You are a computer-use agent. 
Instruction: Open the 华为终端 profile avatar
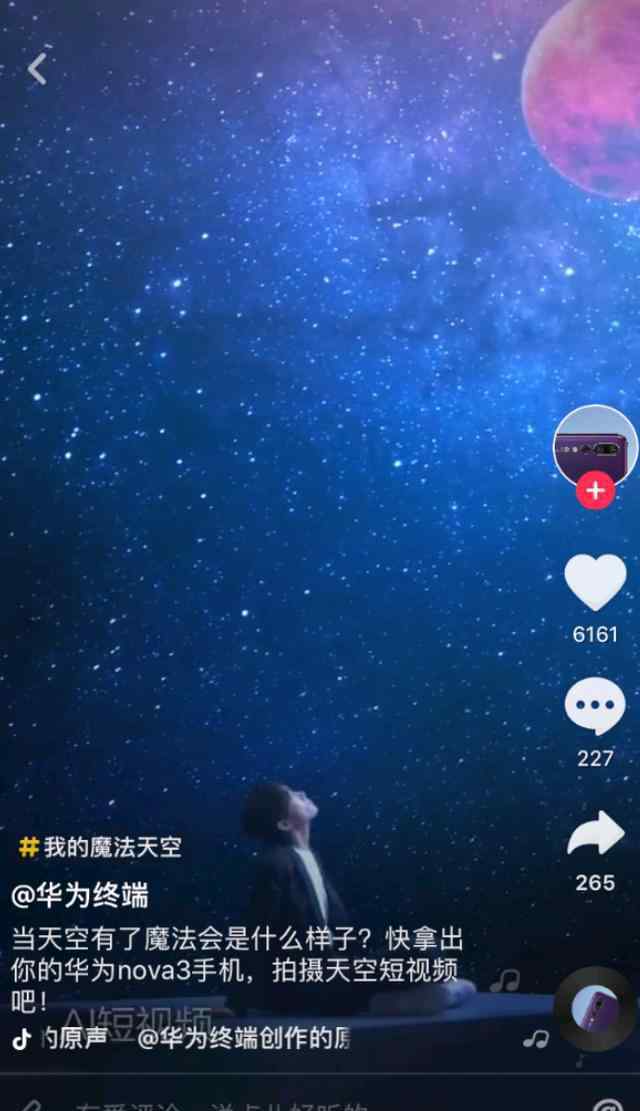[x=595, y=447]
